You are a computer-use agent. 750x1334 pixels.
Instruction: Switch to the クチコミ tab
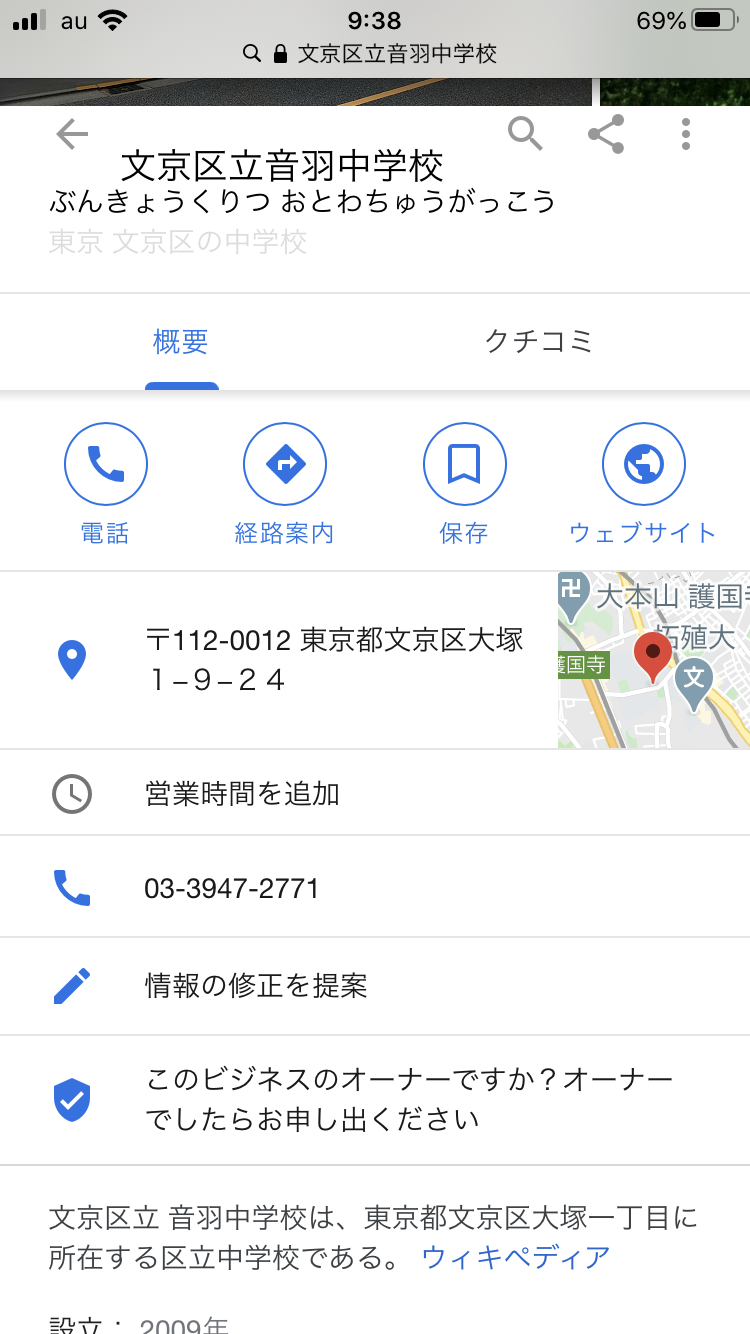tap(539, 342)
